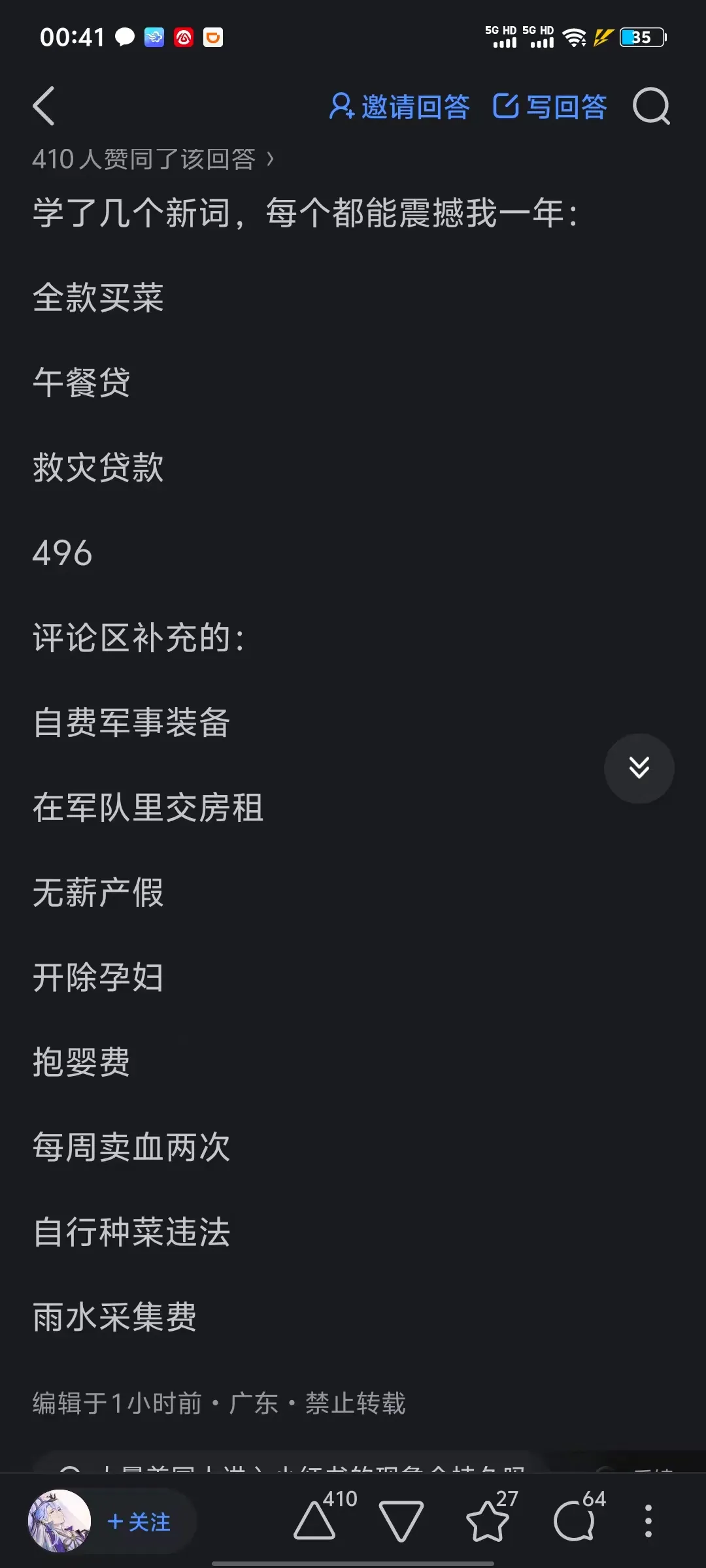Tap 写回答 to write an answer
Screen dimensions: 706x1568
click(550, 106)
